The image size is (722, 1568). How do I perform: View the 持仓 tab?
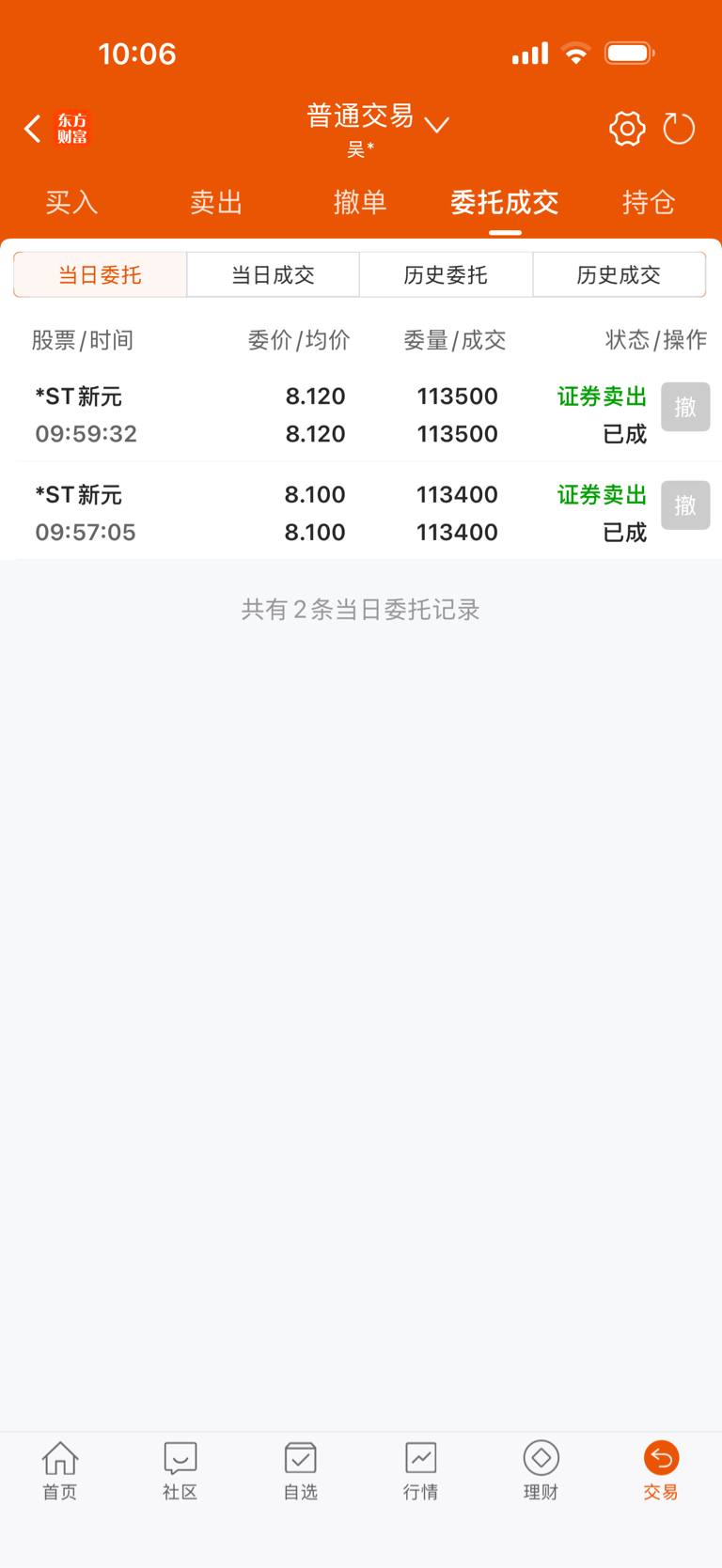click(649, 202)
